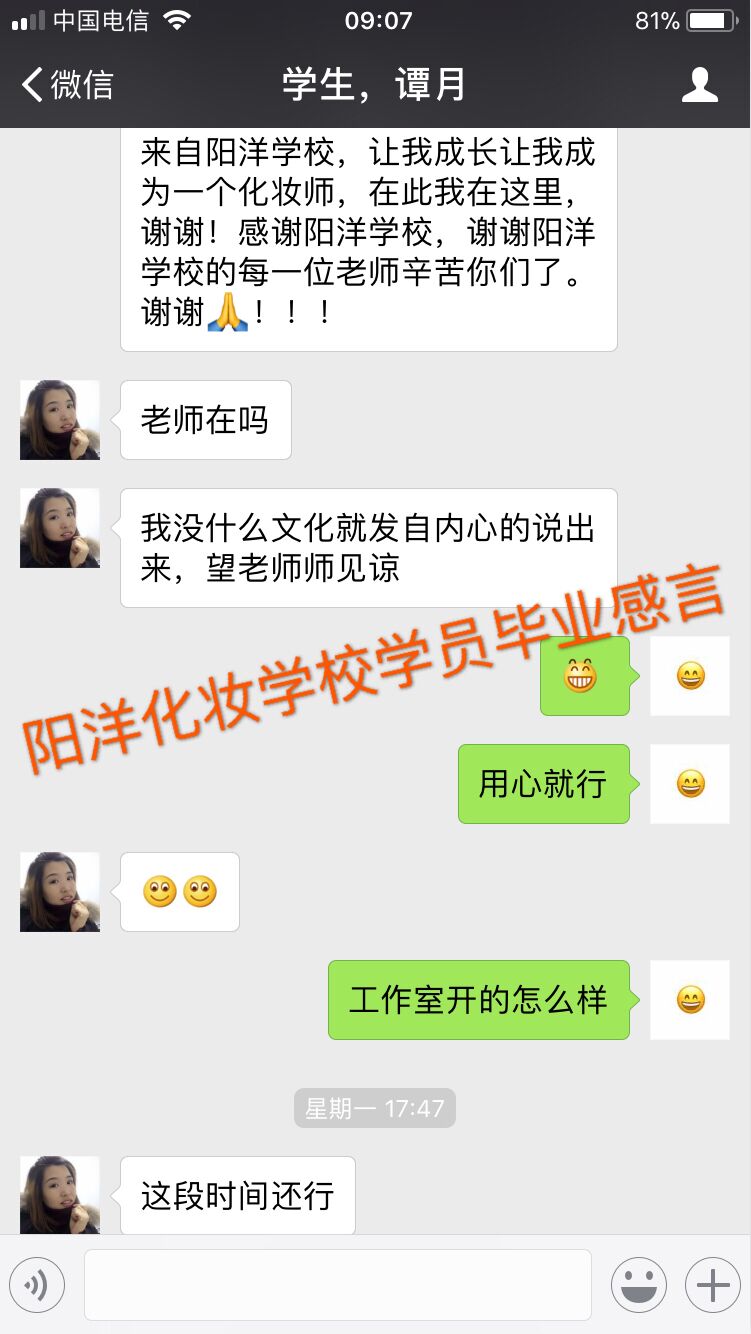The width and height of the screenshot is (751, 1334).
Task: Go back to the 微信 chat list
Action: [67, 85]
